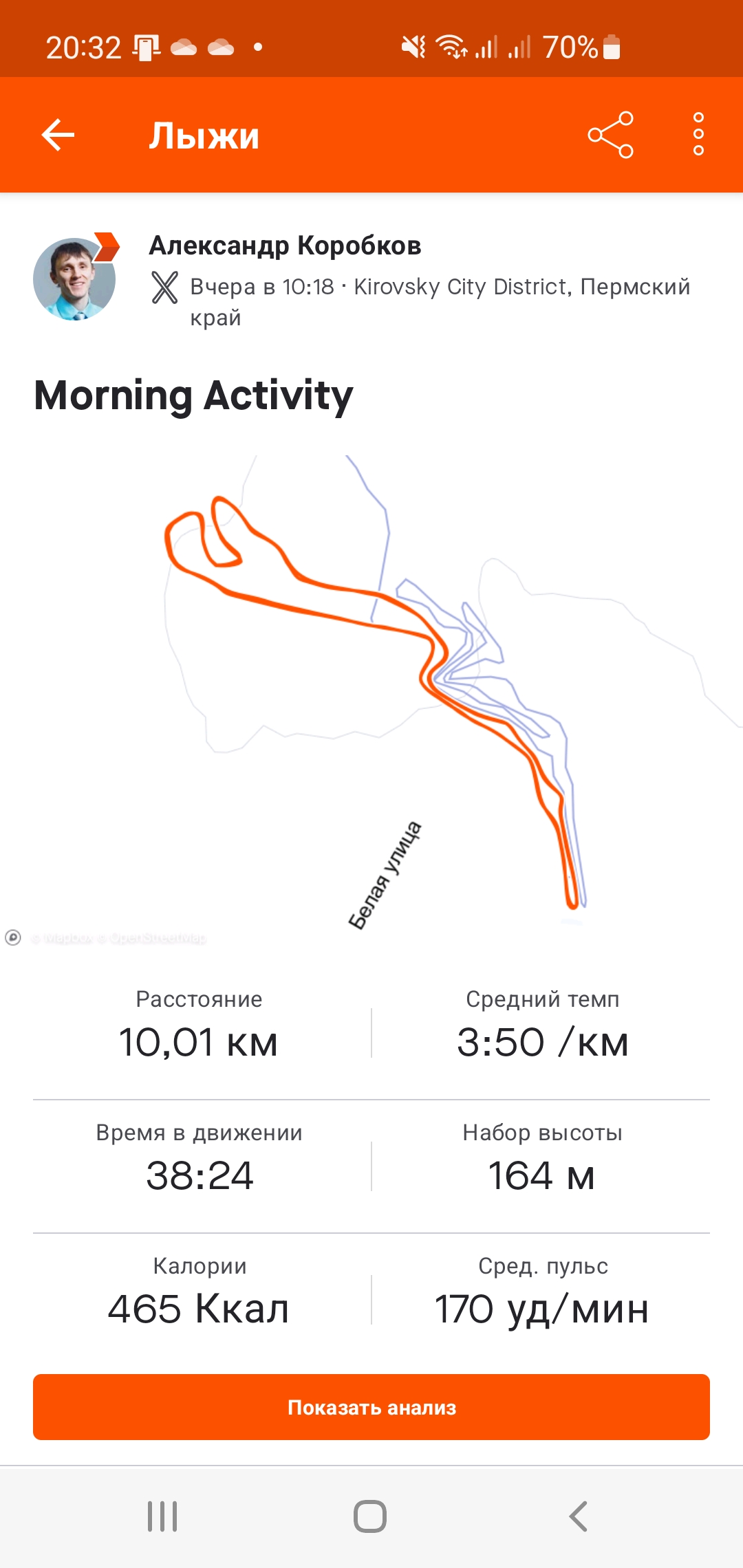
Task: Tap the Показать анализ button
Action: tap(371, 1407)
